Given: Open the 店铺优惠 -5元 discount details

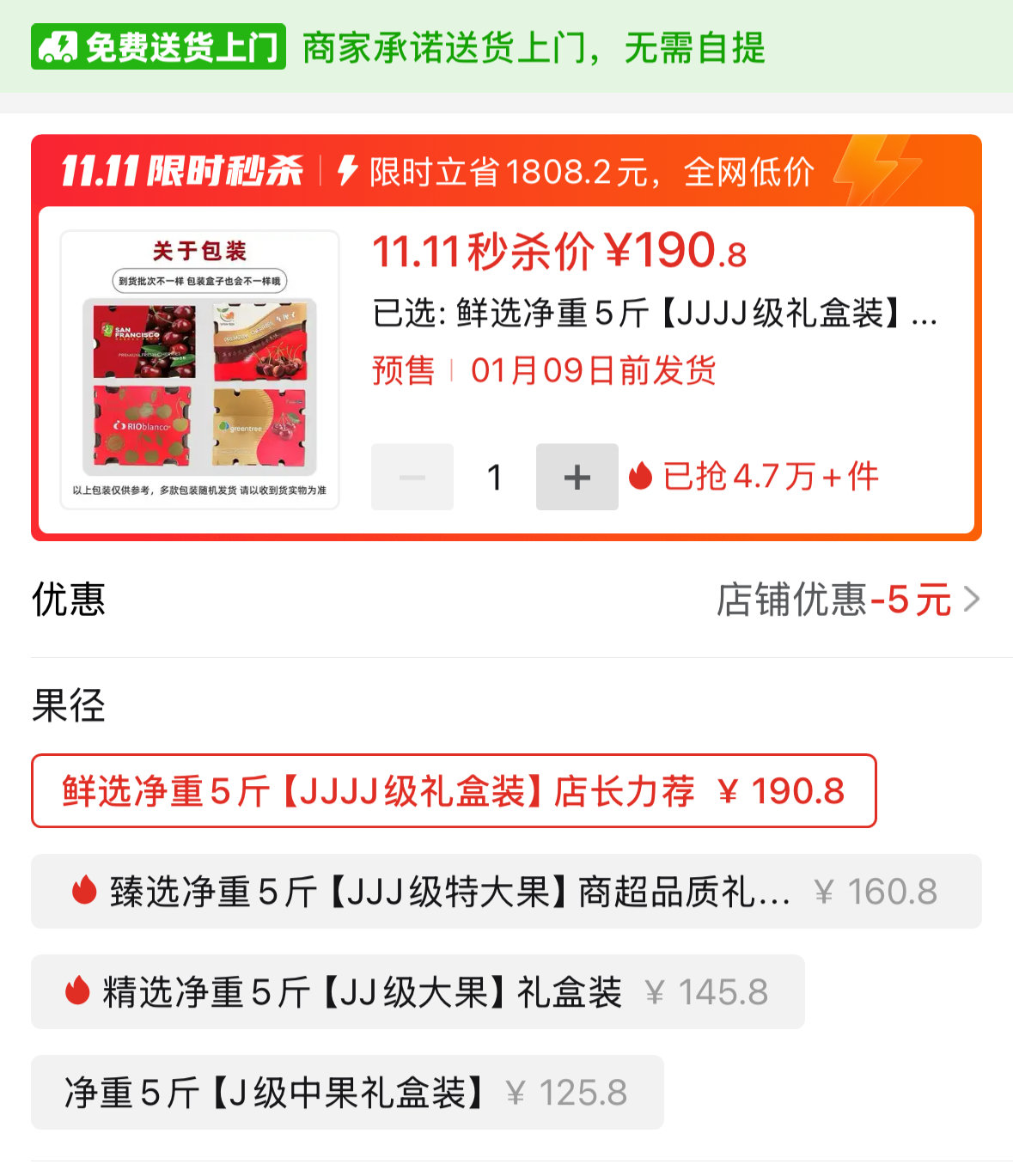Looking at the screenshot, I should (846, 600).
